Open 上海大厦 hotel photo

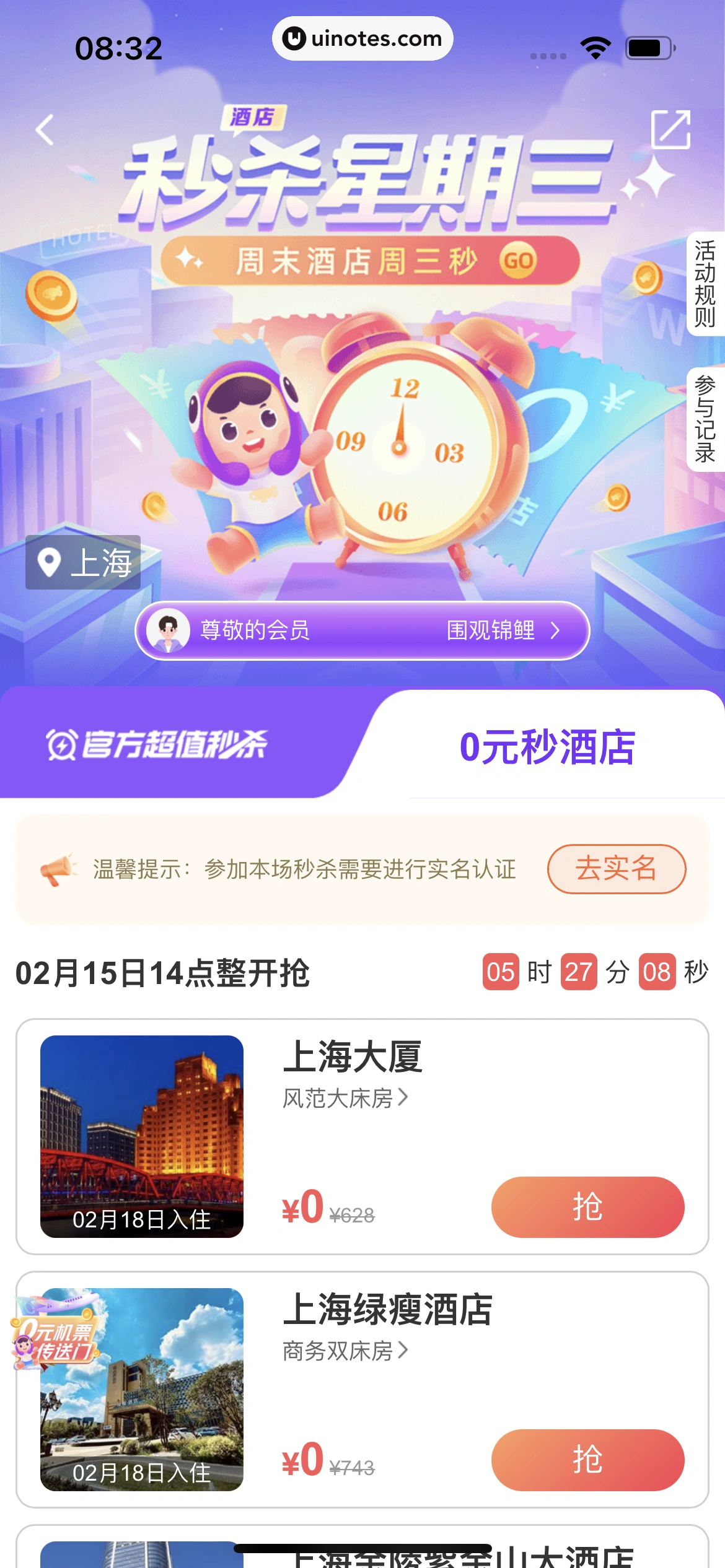tap(142, 1136)
